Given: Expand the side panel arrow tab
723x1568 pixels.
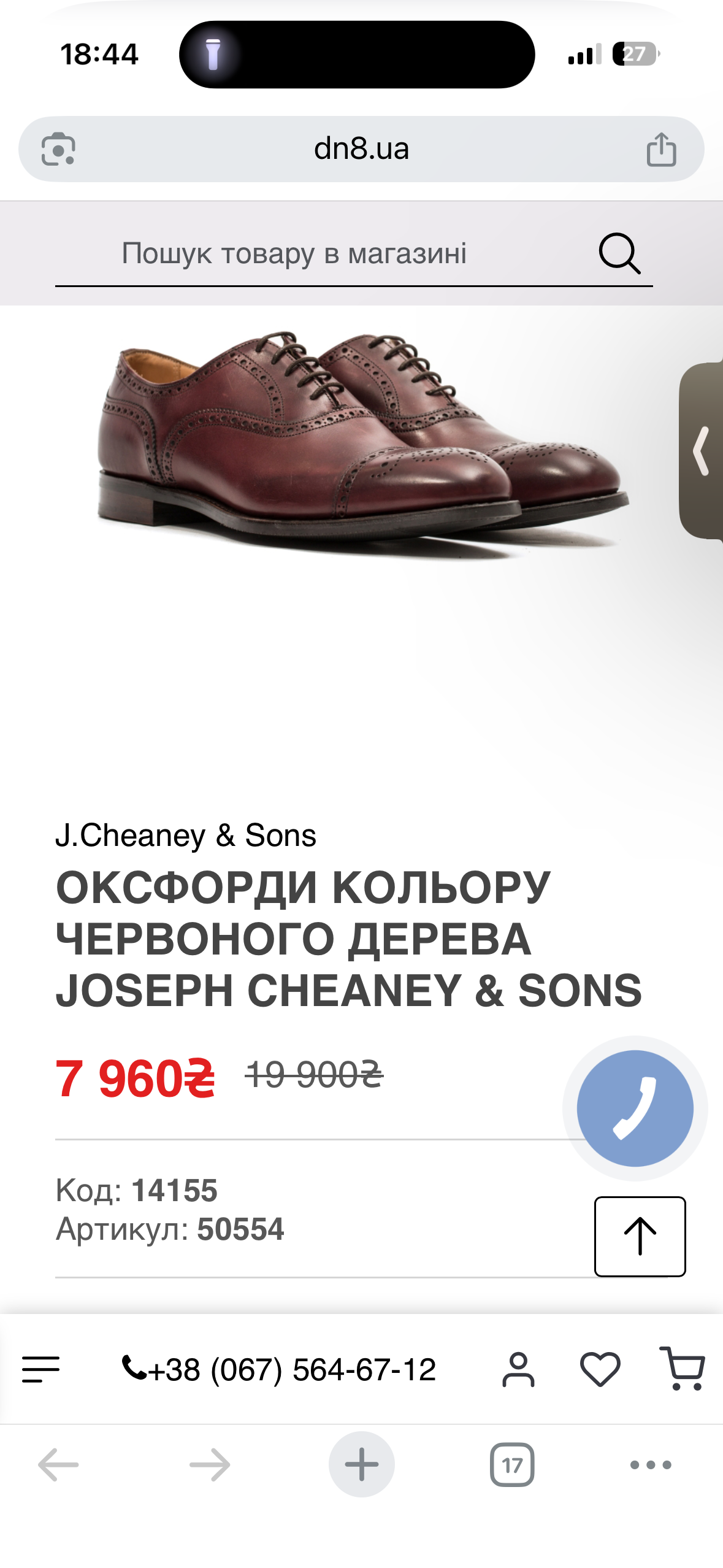Looking at the screenshot, I should 702,451.
